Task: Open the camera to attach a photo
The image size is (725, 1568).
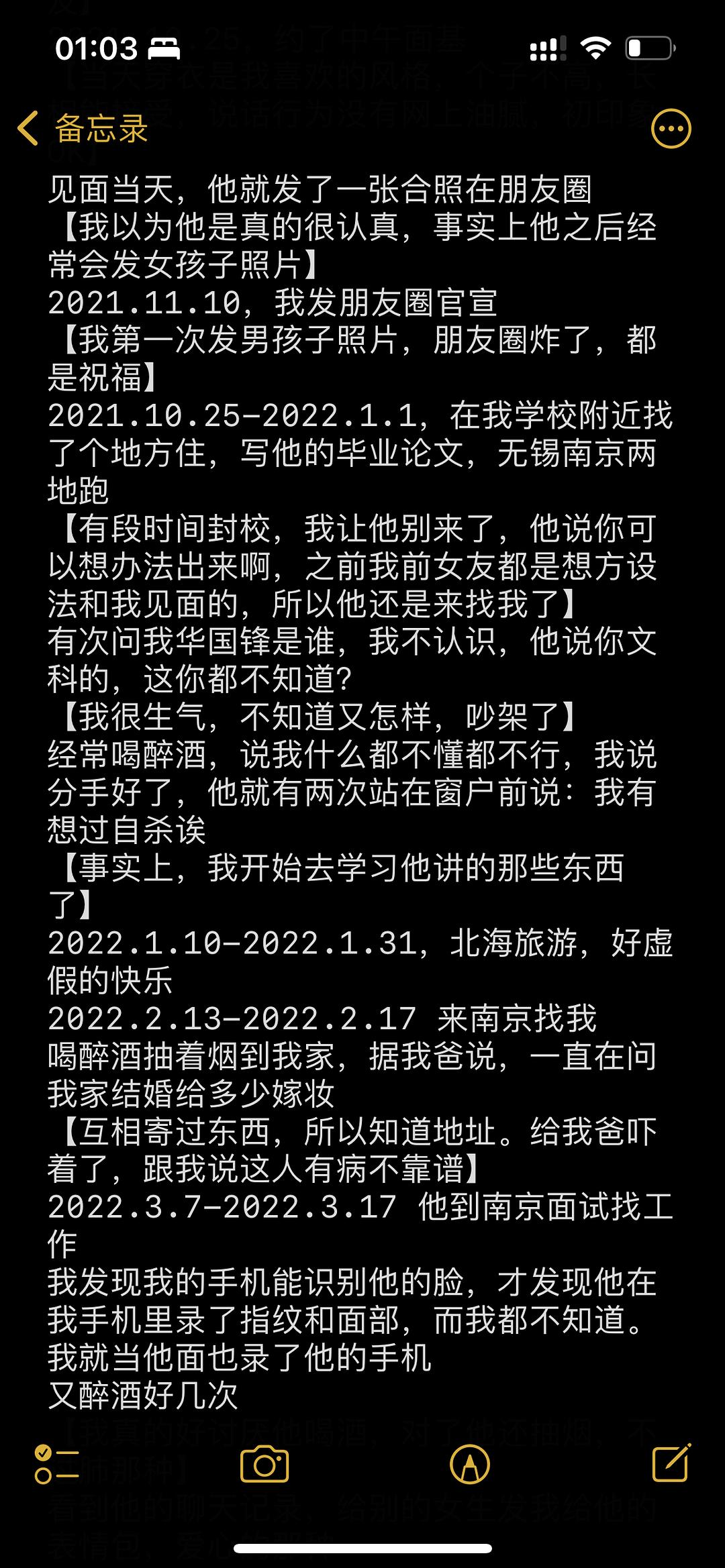Action: click(x=264, y=1465)
